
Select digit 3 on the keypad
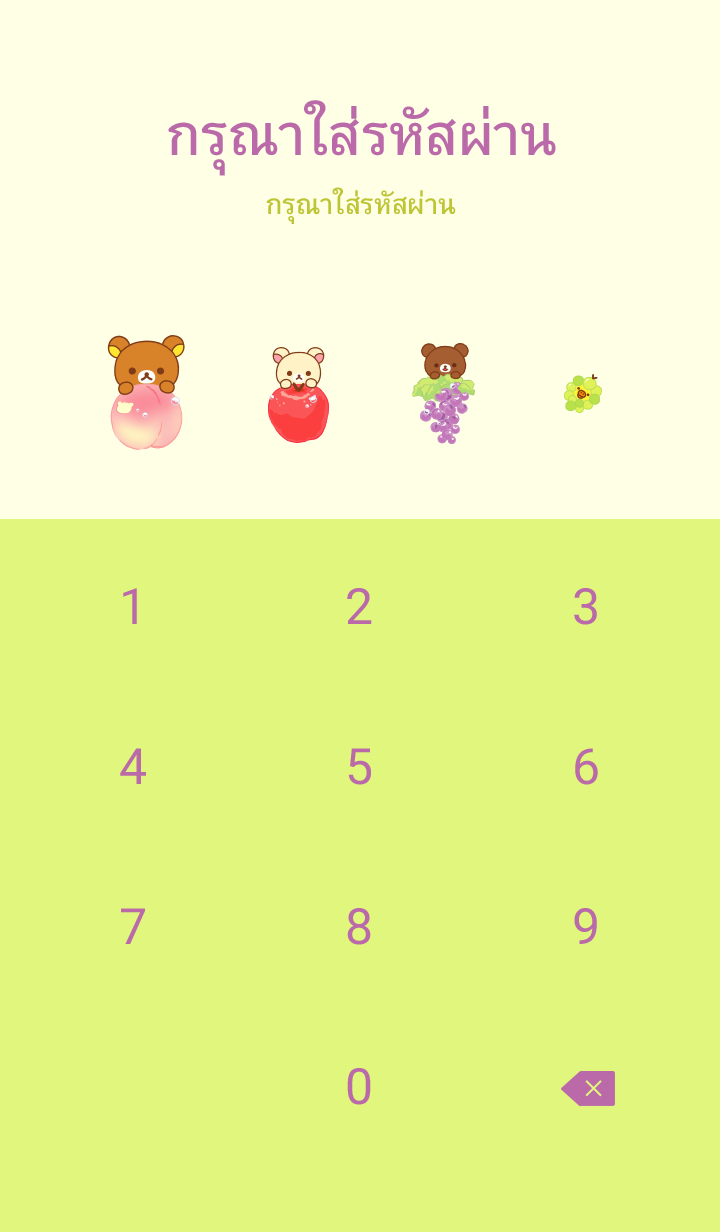point(586,607)
